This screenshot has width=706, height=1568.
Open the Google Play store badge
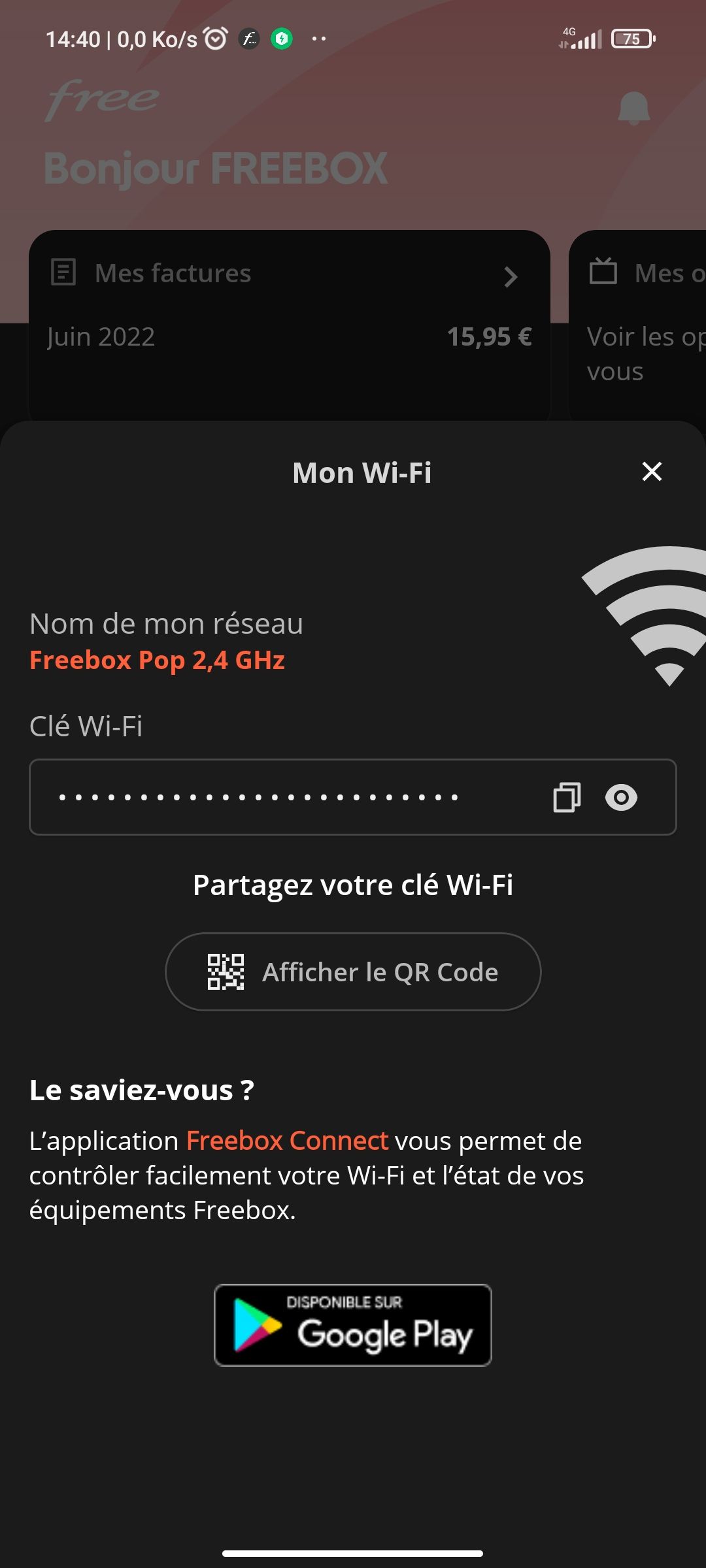(353, 1325)
